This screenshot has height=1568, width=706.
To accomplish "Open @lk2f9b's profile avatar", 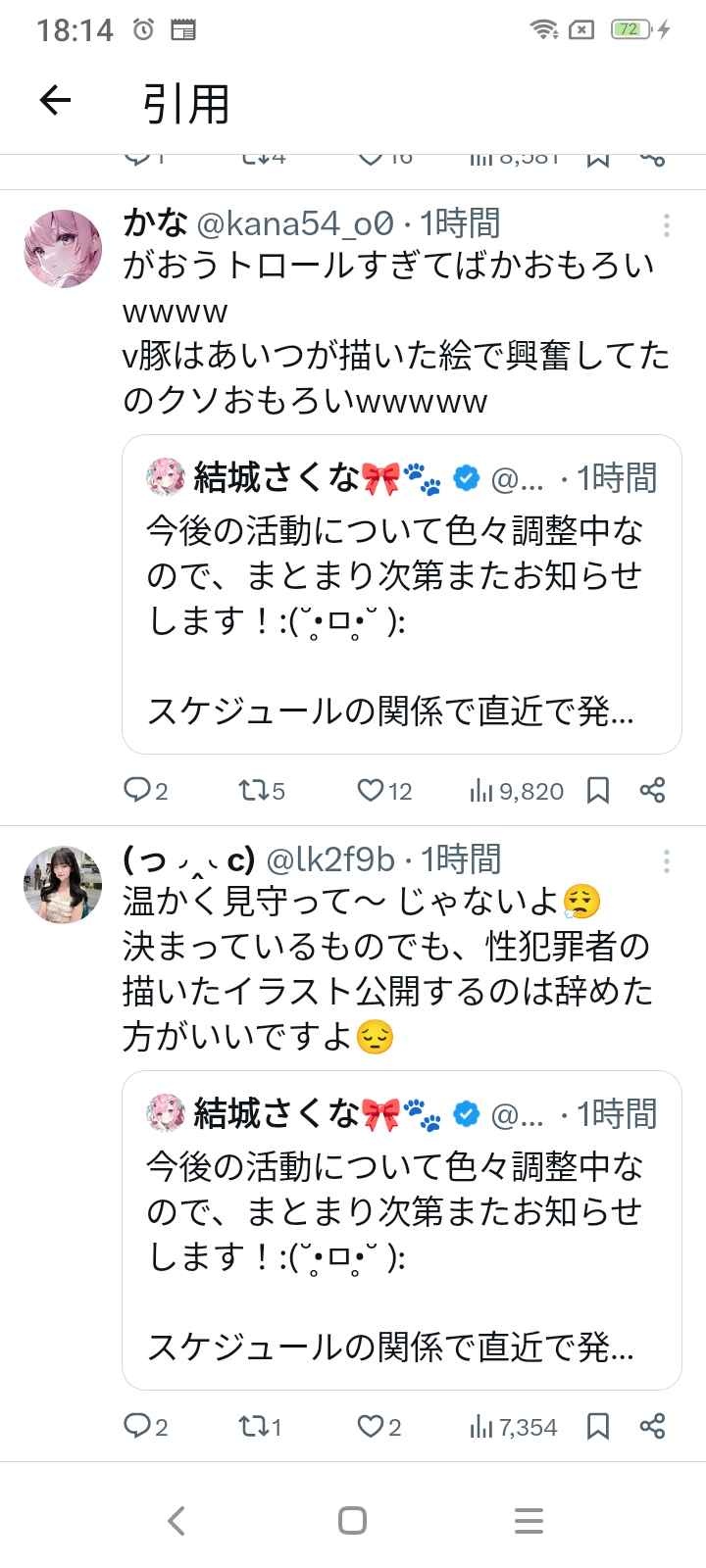I will click(x=63, y=884).
